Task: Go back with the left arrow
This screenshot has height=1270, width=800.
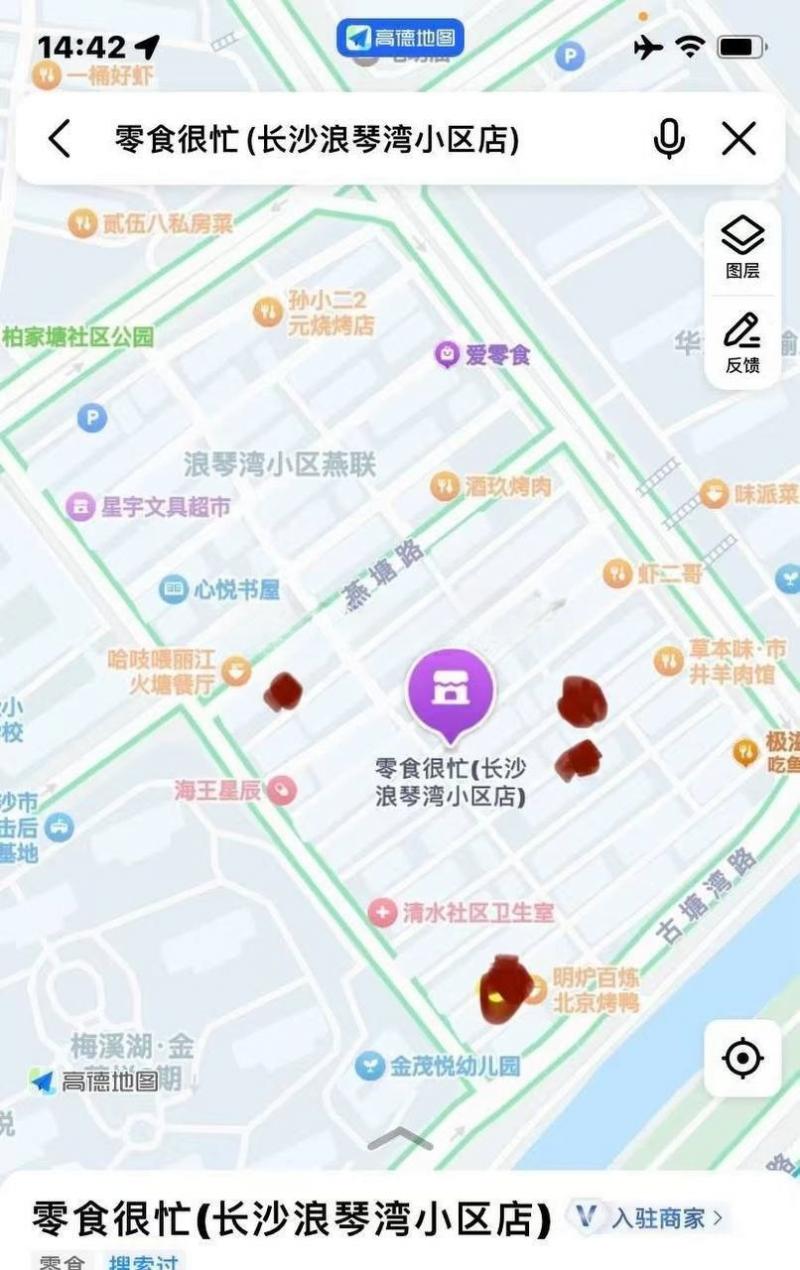Action: (58, 140)
